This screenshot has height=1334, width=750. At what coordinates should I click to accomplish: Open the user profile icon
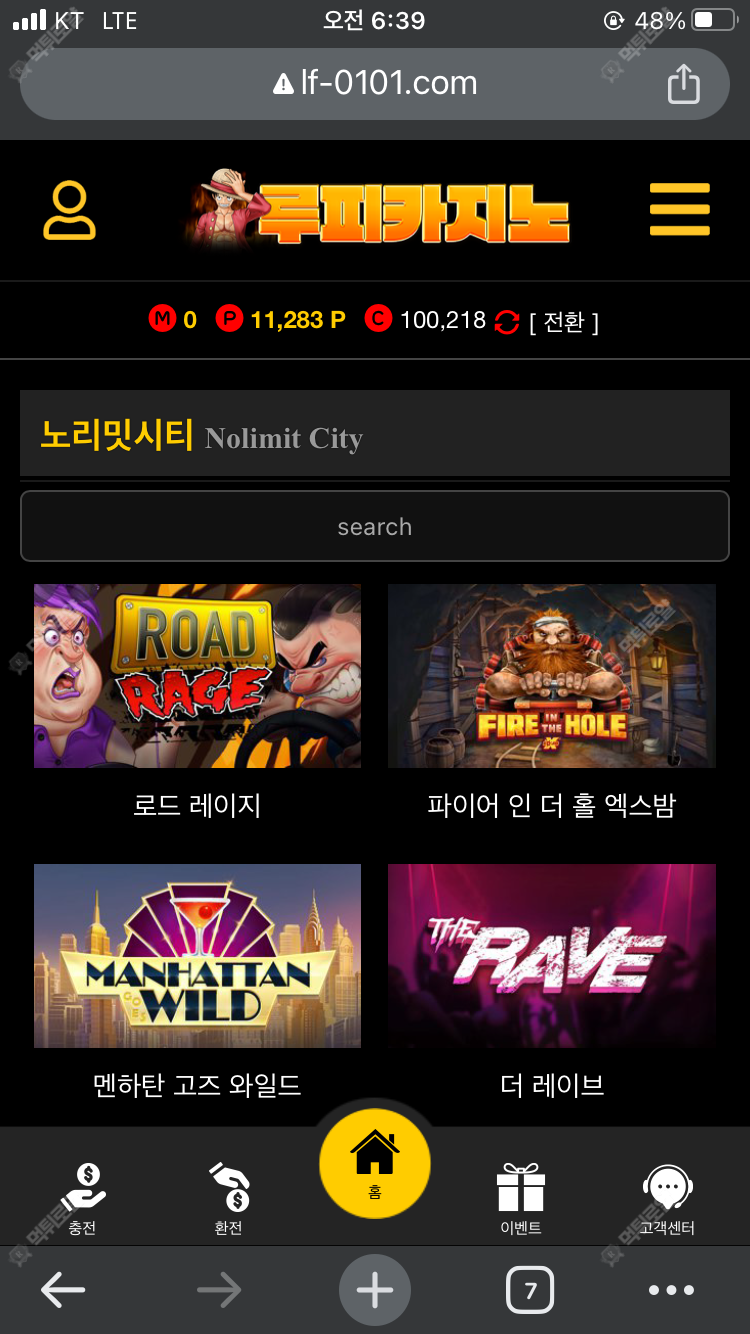point(69,210)
